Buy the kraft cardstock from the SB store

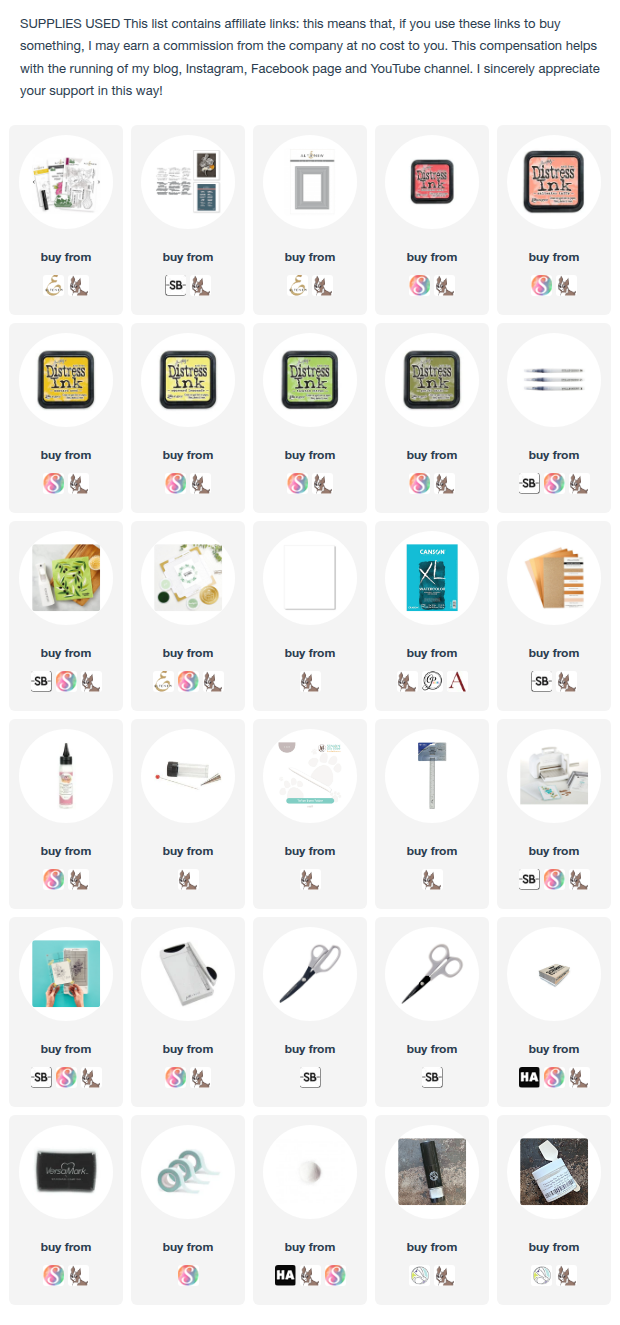point(541,682)
